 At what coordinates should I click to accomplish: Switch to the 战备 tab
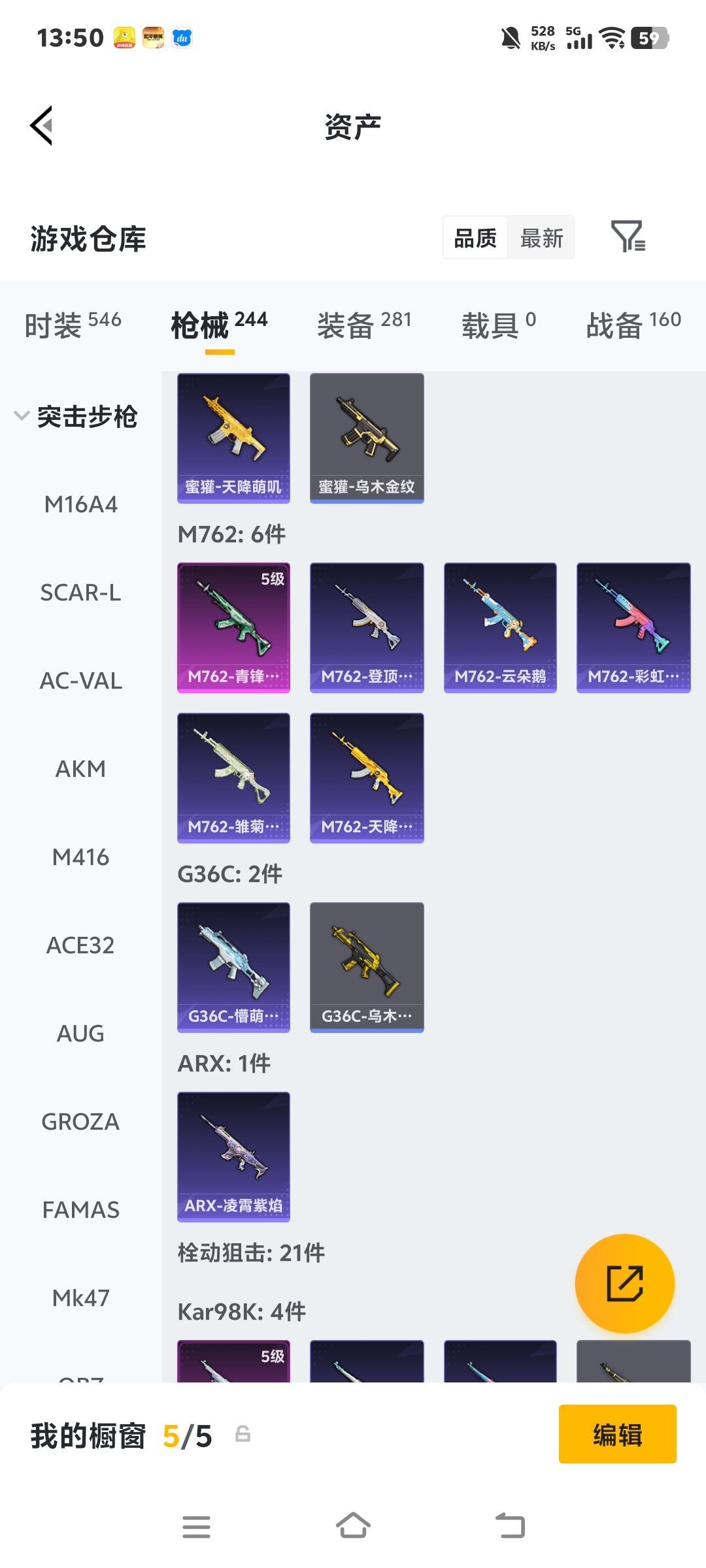633,324
